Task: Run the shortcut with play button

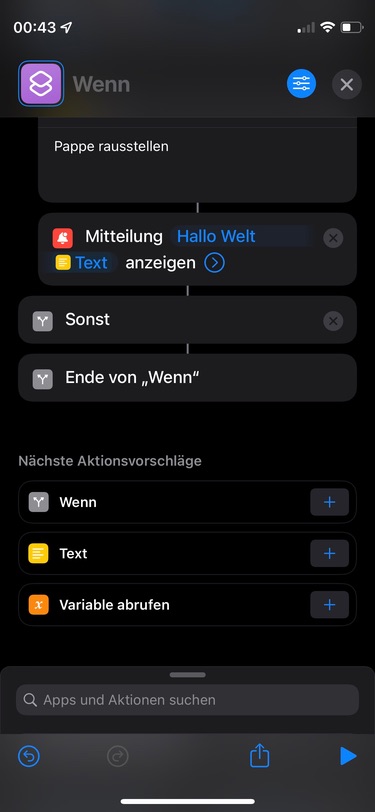Action: click(x=348, y=757)
